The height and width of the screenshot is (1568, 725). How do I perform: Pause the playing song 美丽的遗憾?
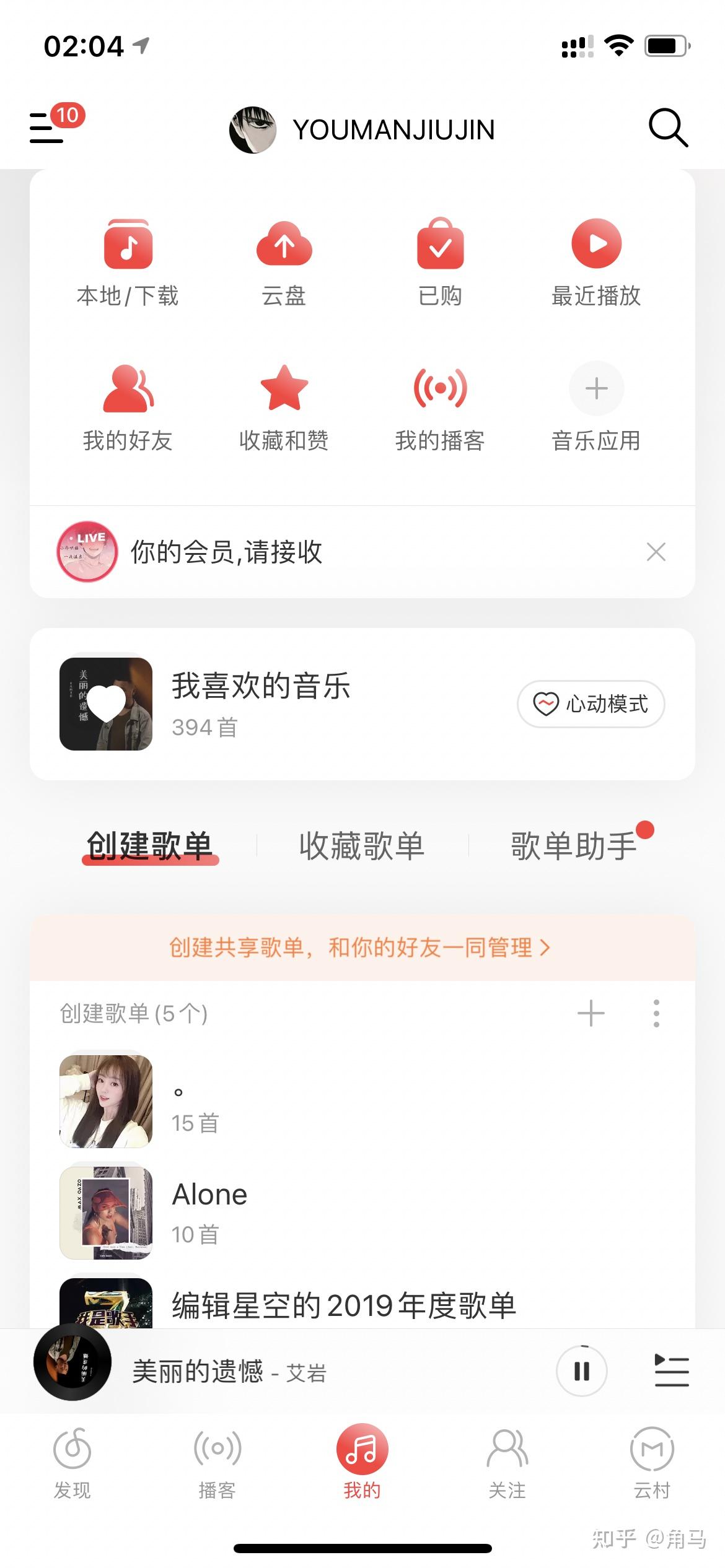pyautogui.click(x=581, y=1372)
